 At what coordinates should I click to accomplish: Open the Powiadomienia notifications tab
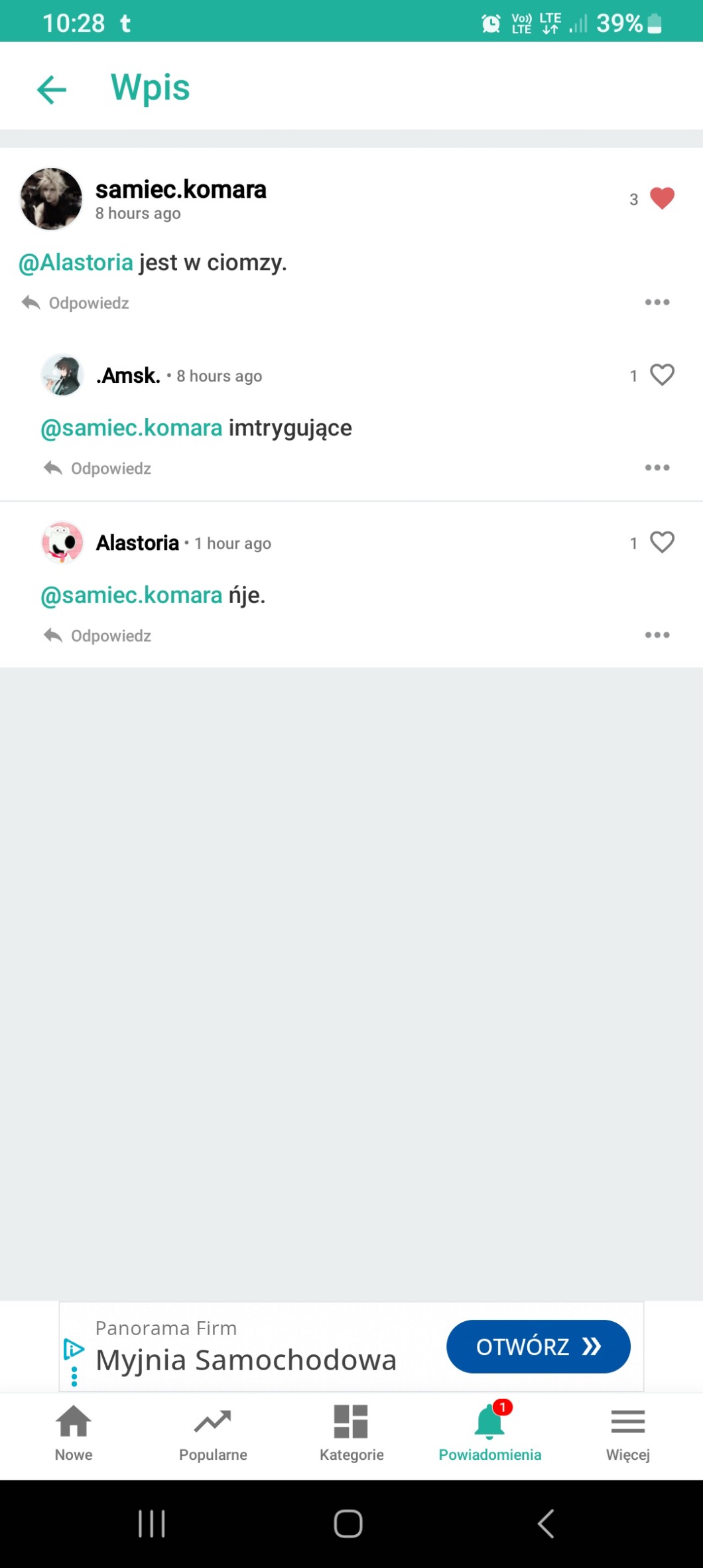[x=489, y=1433]
